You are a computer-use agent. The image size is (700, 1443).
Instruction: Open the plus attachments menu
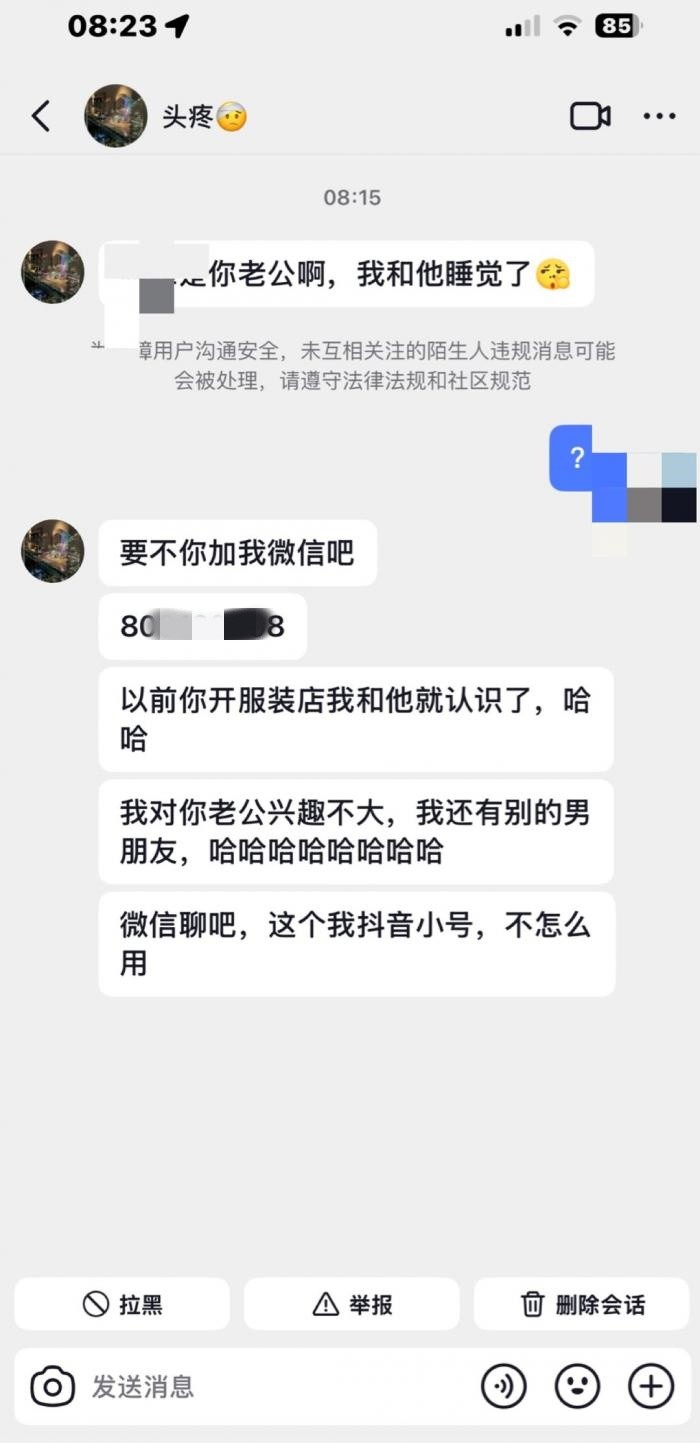click(x=651, y=1387)
